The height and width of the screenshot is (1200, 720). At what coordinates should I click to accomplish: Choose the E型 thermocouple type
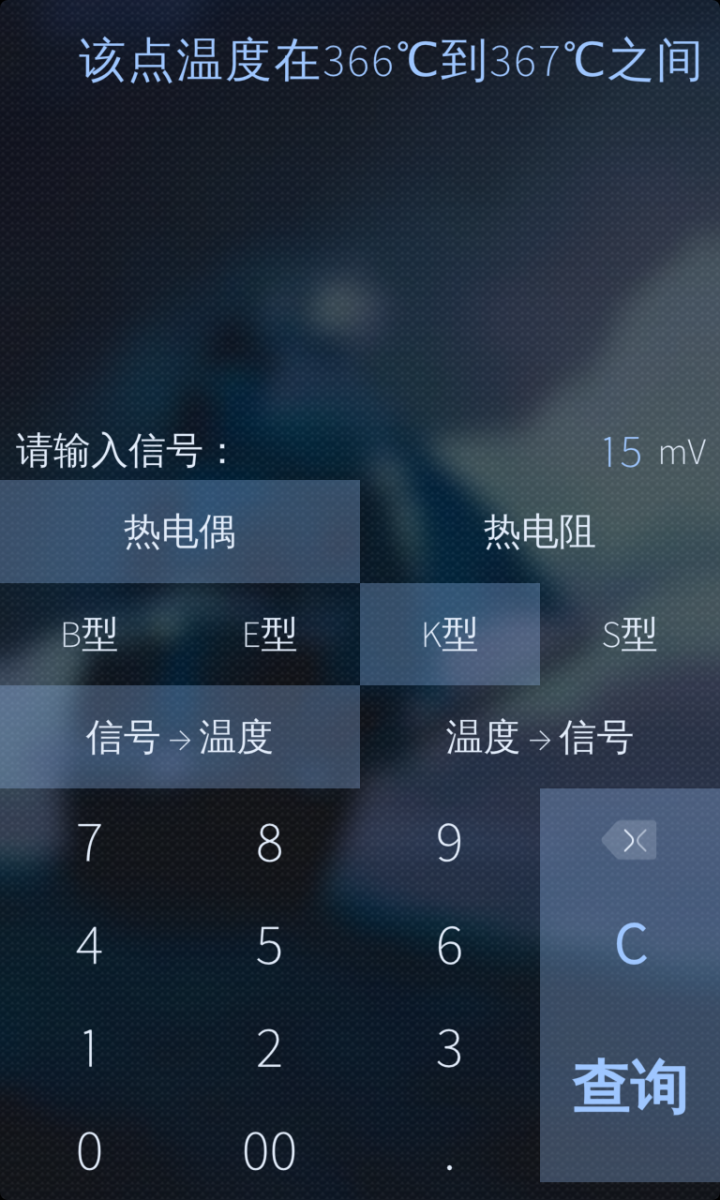pos(270,634)
